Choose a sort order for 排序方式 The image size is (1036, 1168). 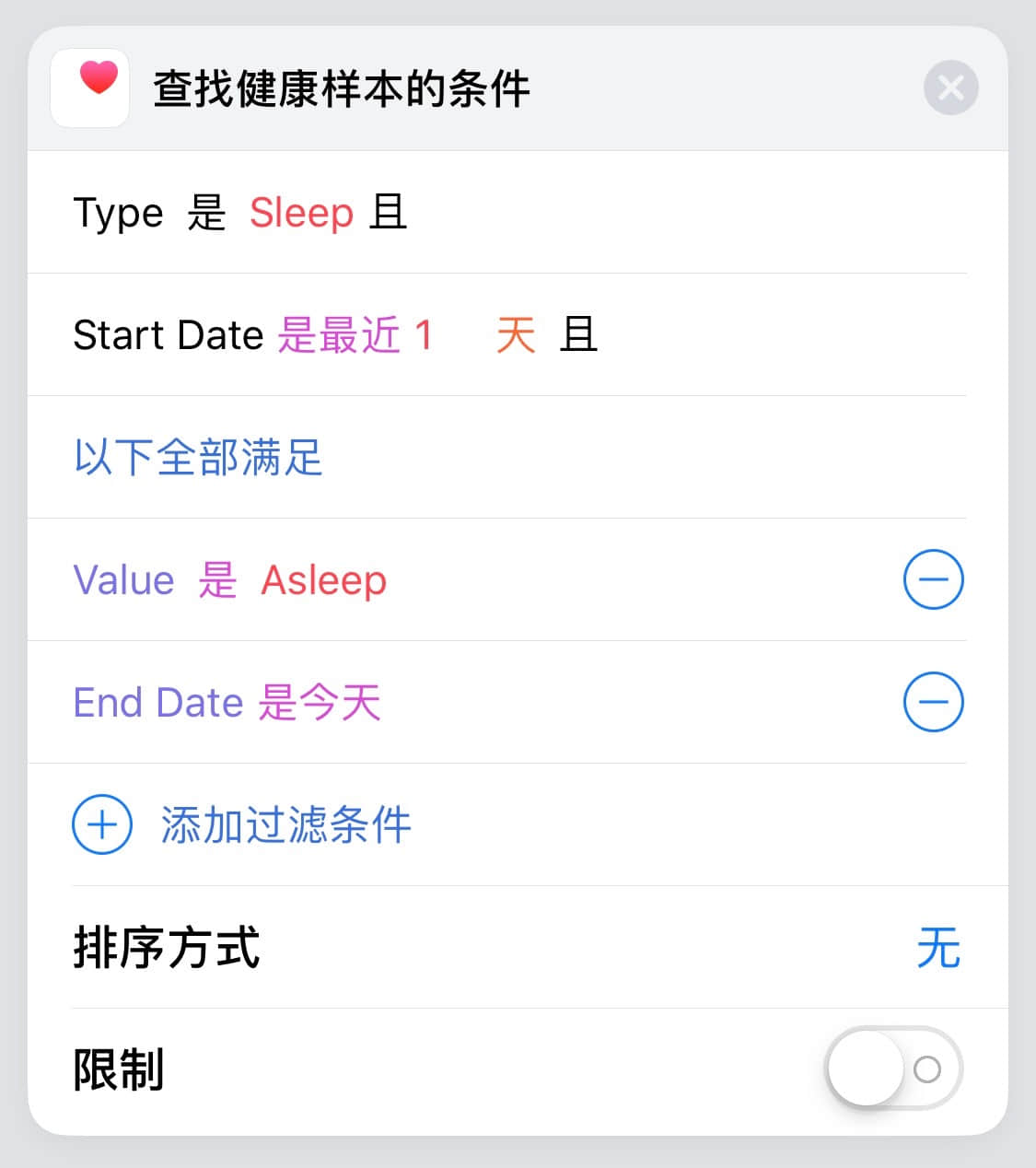pos(938,947)
